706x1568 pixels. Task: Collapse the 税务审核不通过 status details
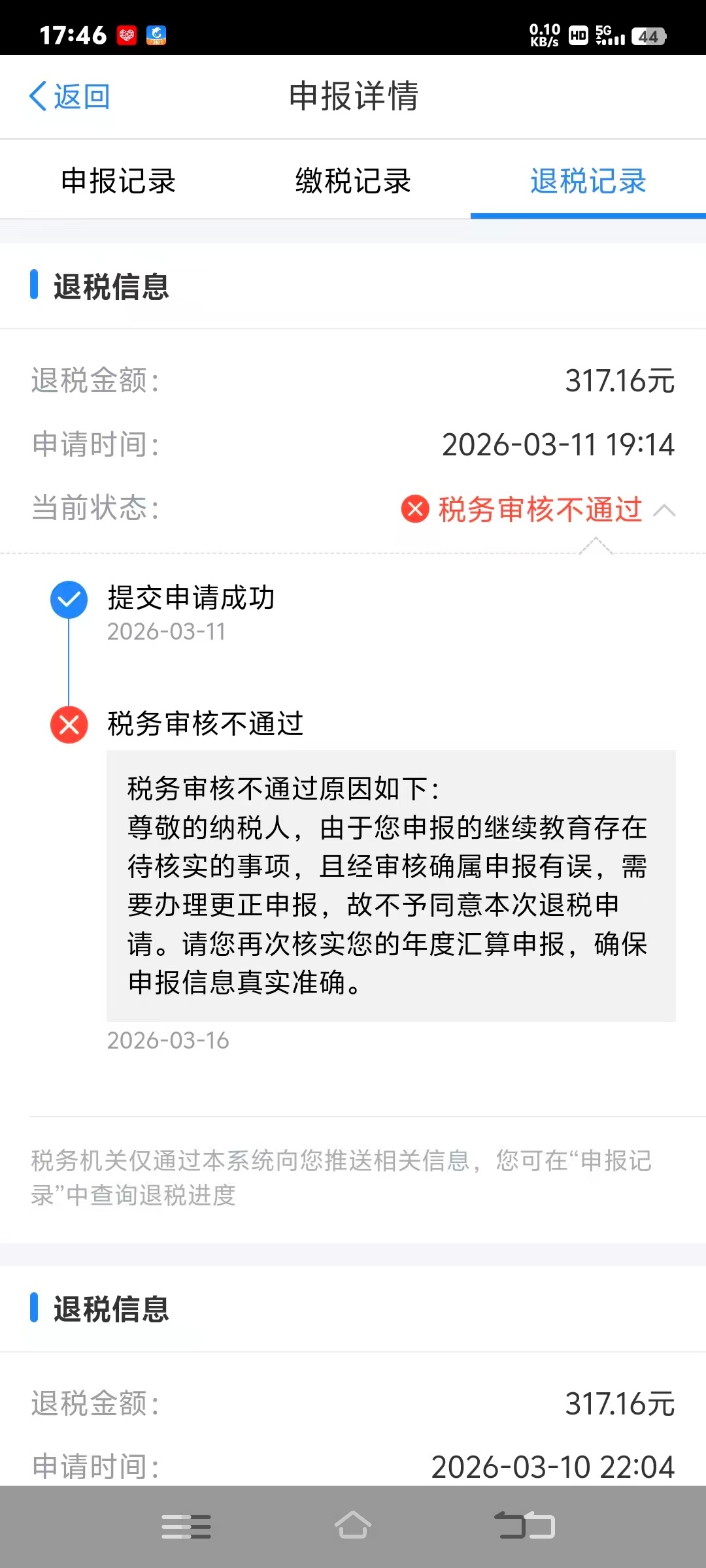point(664,510)
